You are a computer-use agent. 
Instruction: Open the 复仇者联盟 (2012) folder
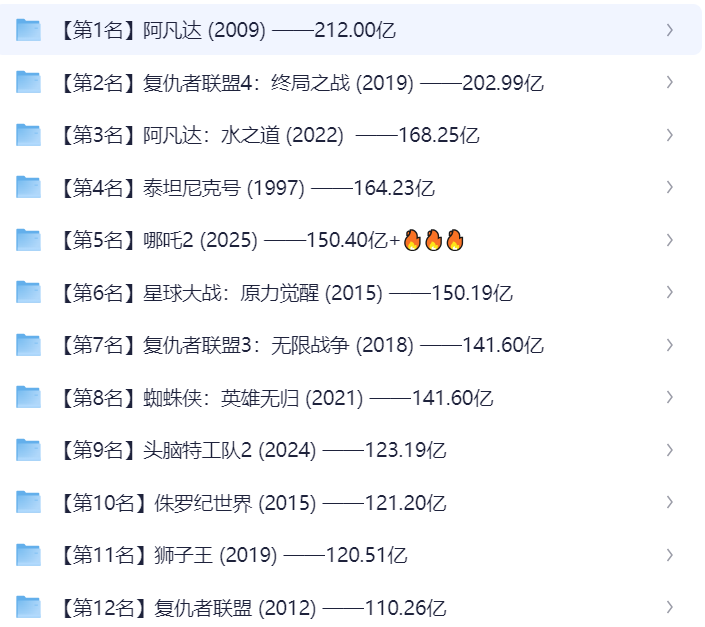pyautogui.click(x=251, y=607)
